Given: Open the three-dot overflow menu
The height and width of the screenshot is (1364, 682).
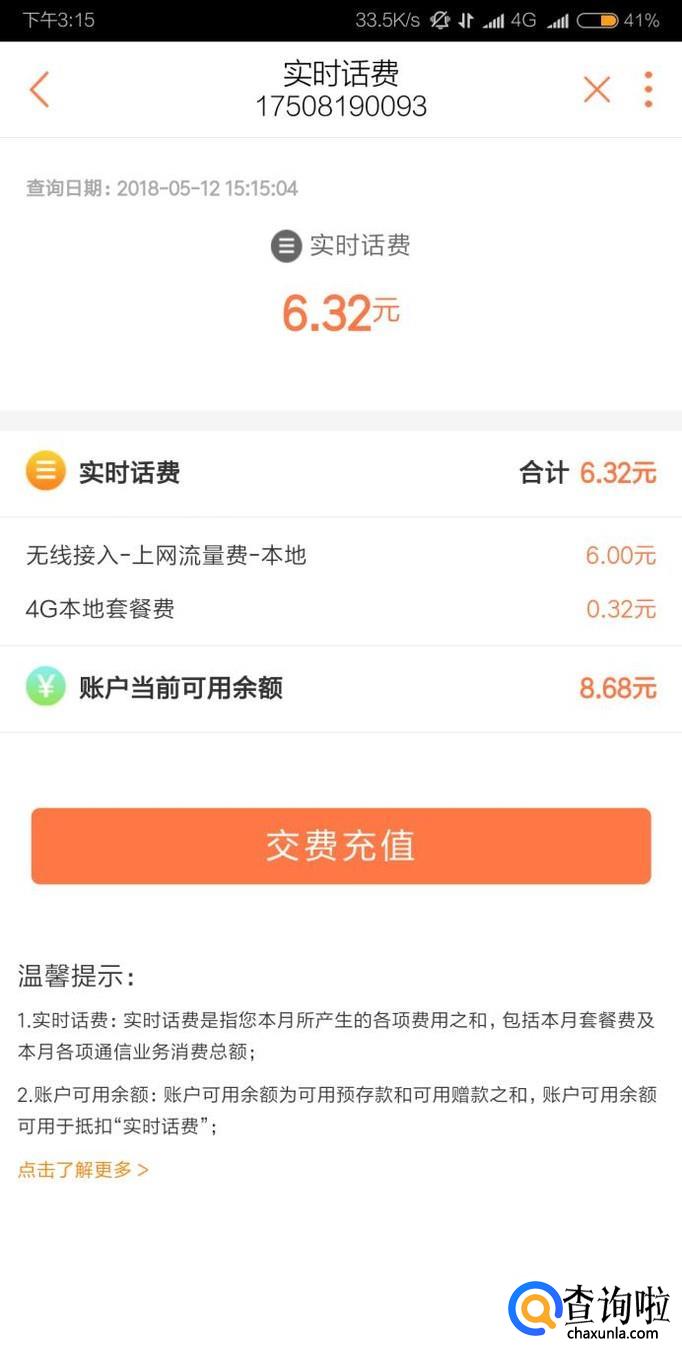Looking at the screenshot, I should pos(648,90).
